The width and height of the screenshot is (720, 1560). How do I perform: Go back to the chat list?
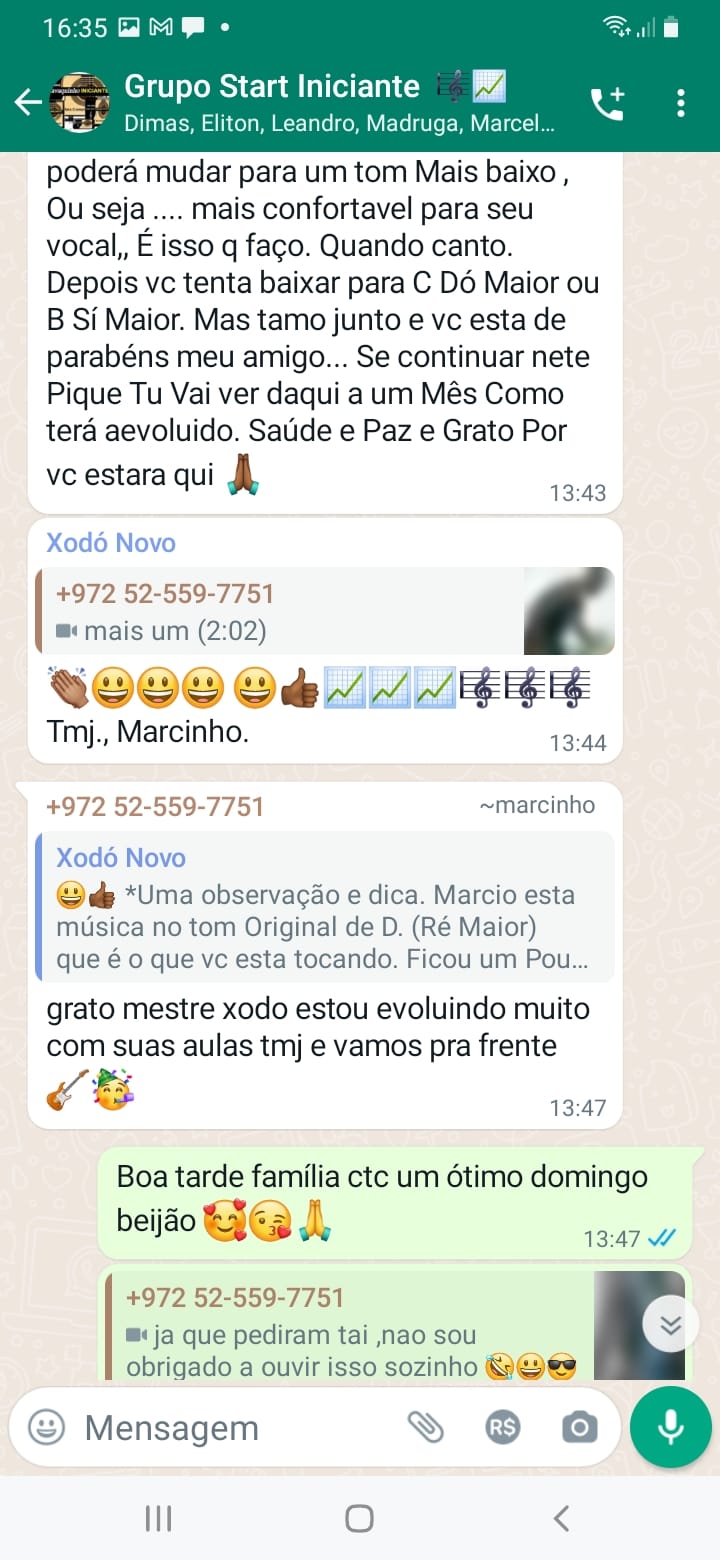click(28, 102)
